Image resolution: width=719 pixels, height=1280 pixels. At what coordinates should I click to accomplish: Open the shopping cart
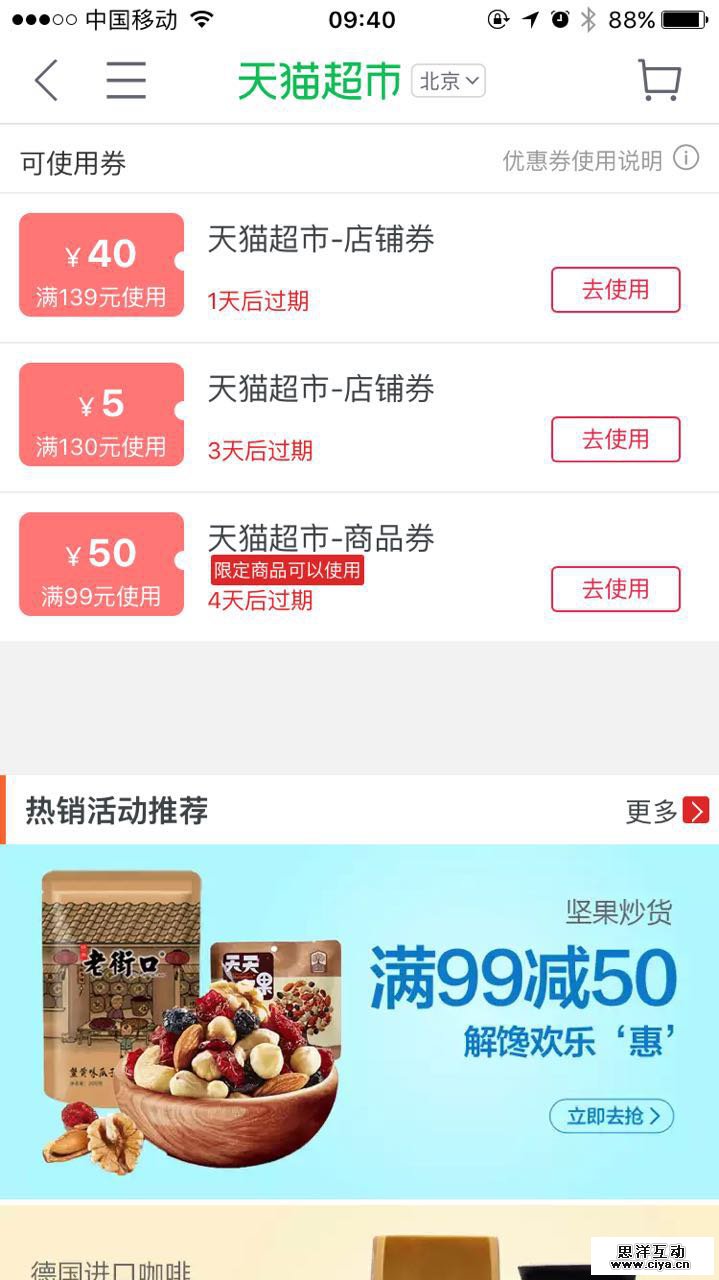659,81
